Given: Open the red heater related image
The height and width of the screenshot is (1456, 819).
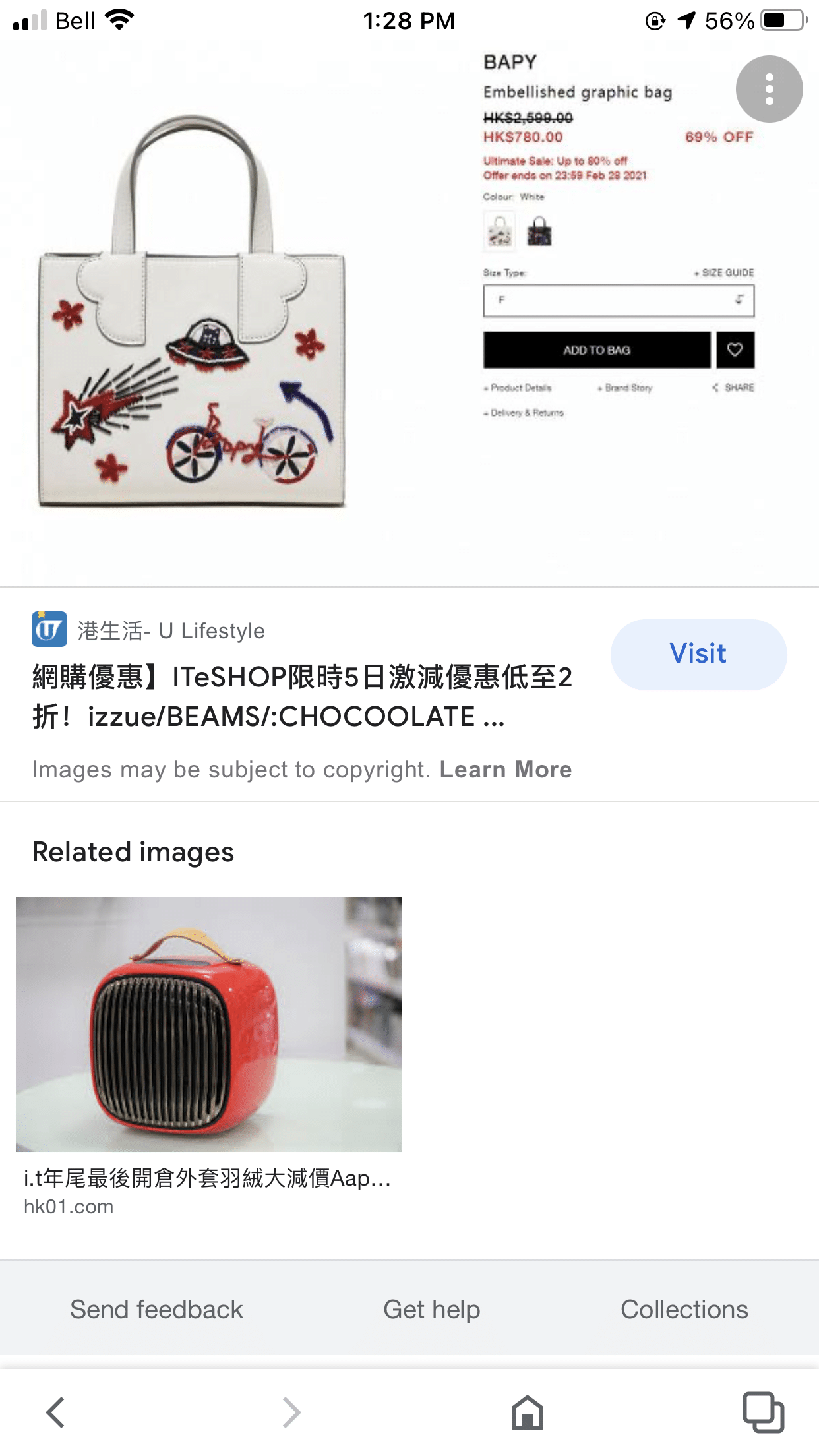Looking at the screenshot, I should point(208,1024).
